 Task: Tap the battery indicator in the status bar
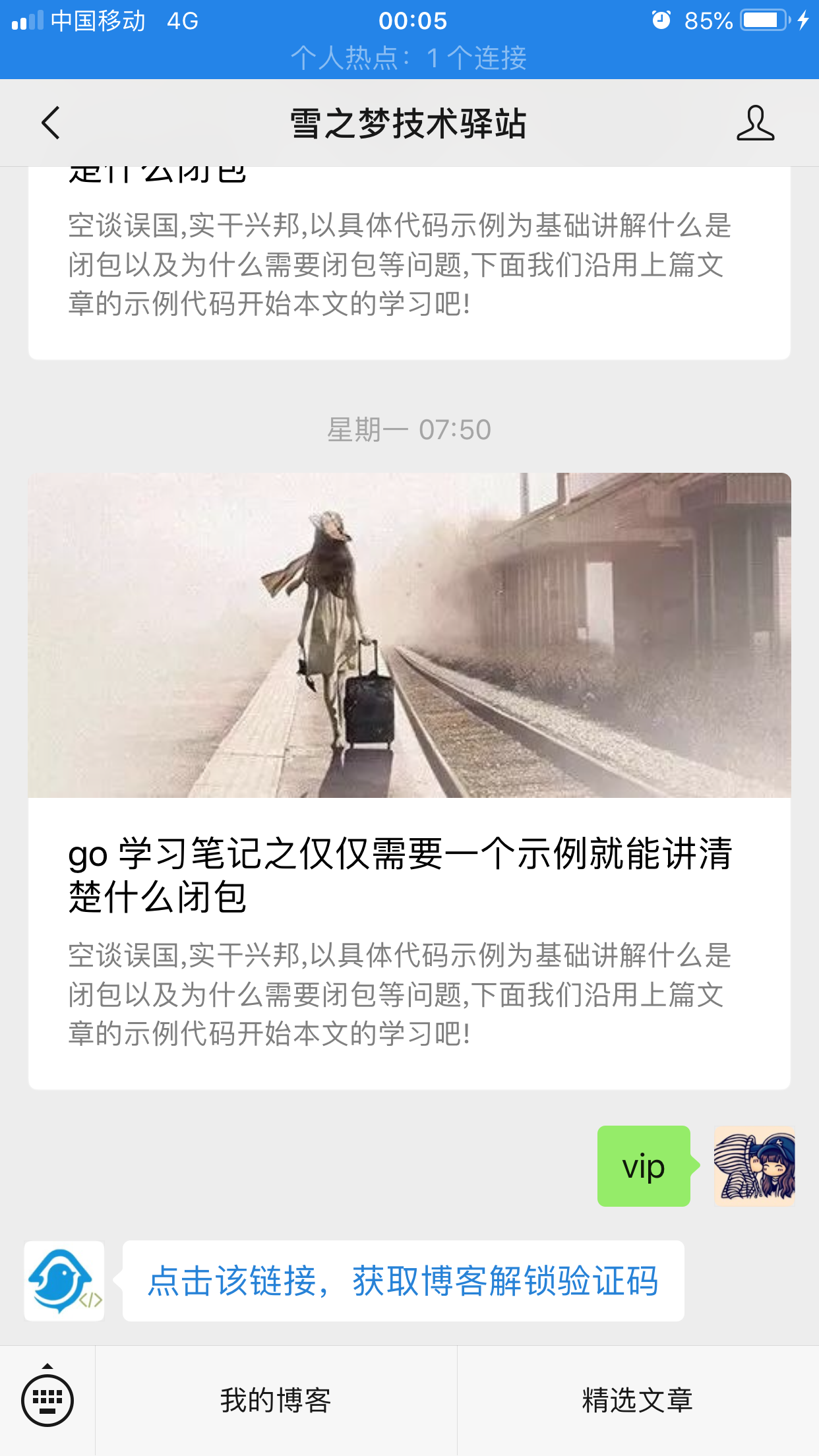pos(765,20)
